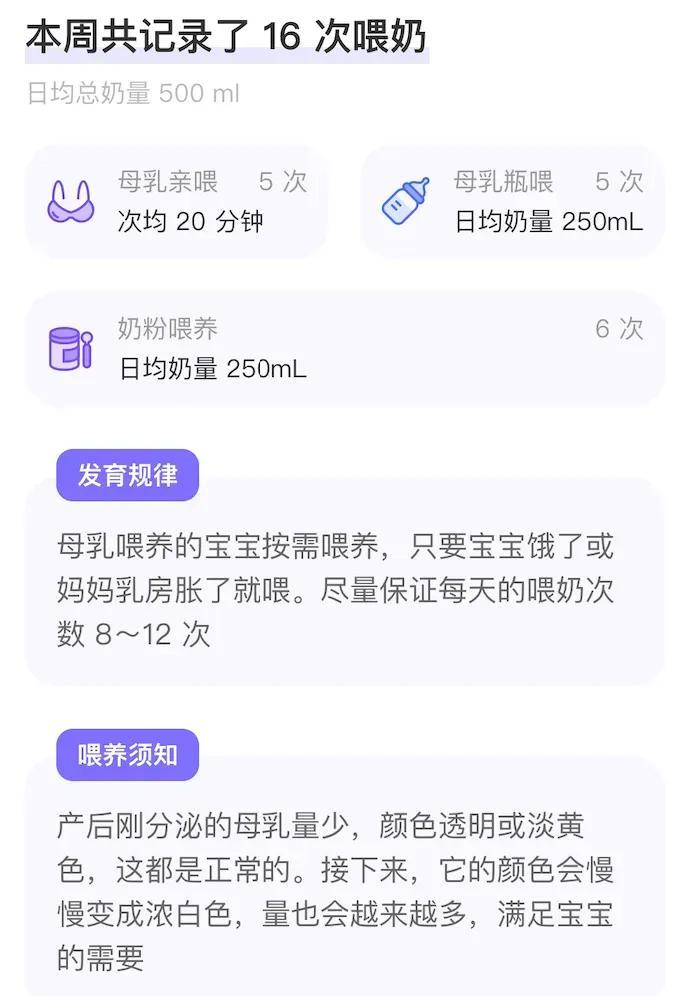This screenshot has height=996, width=686.
Task: View the 母乳瓶喂 feeding card
Action: 512,201
